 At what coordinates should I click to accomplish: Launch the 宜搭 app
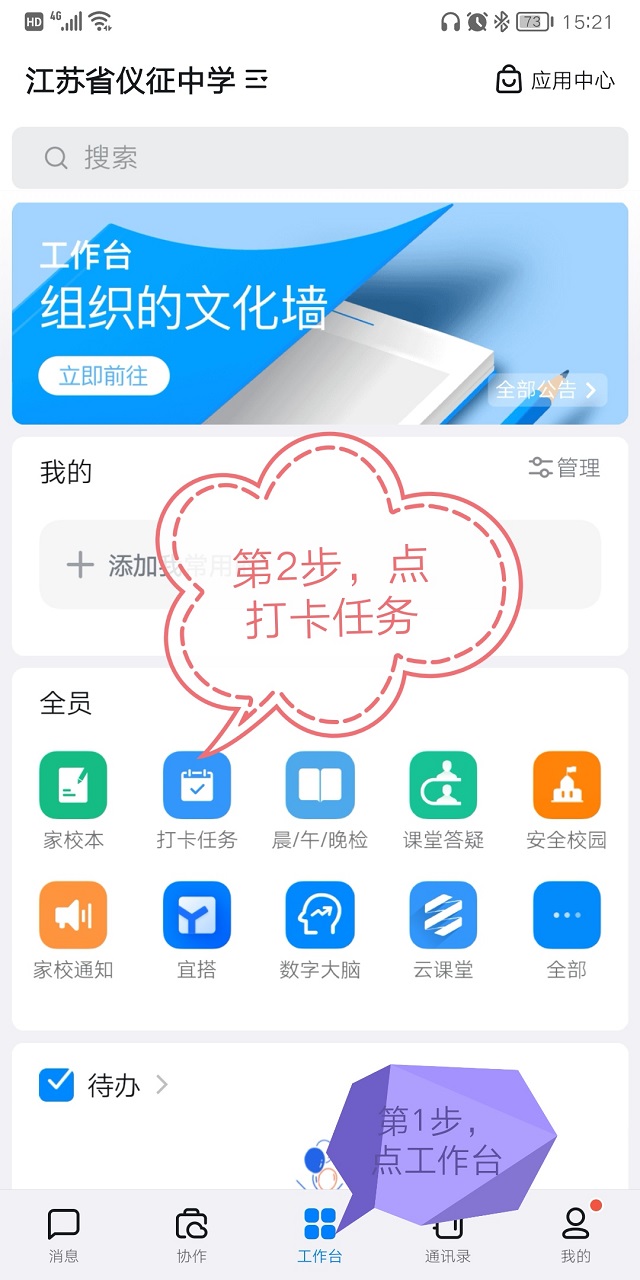(197, 915)
